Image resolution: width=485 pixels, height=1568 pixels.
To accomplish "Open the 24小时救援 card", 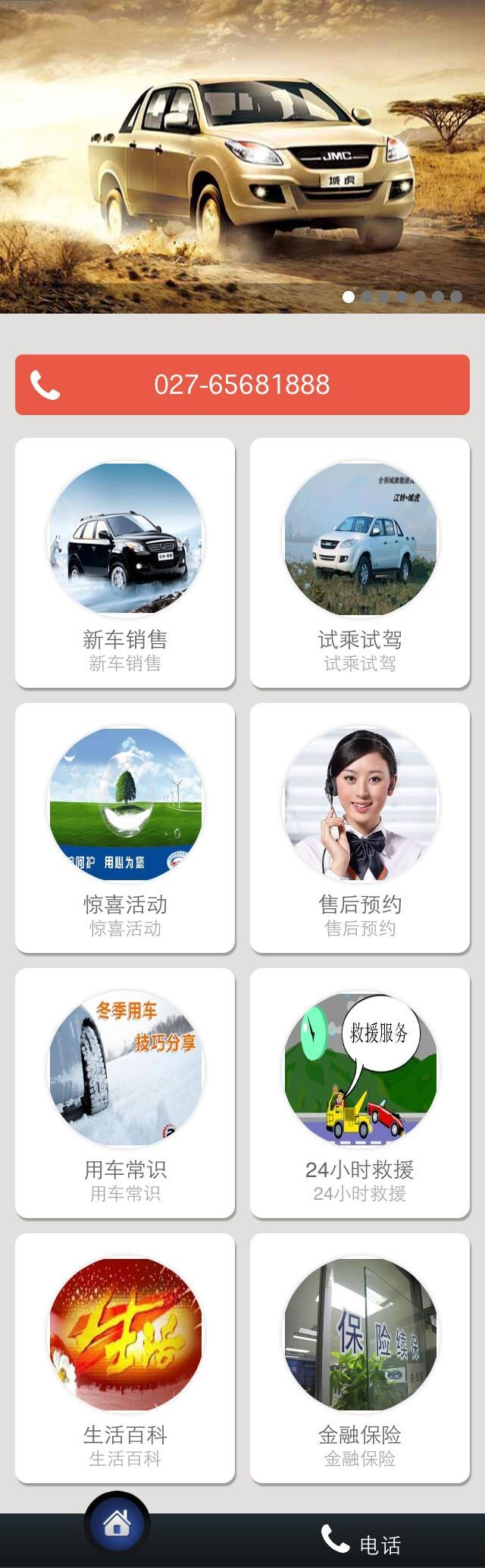I will (x=360, y=1093).
